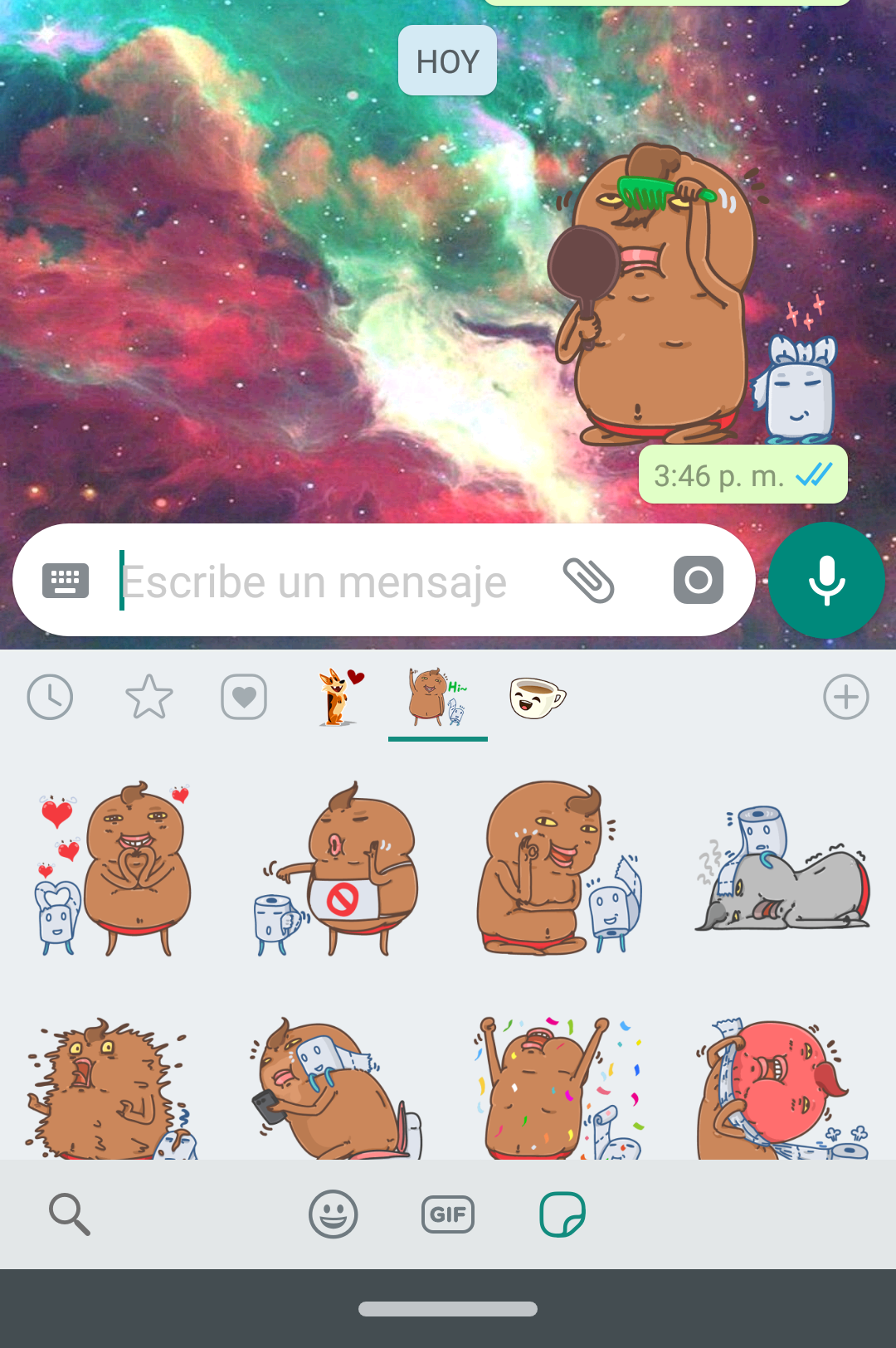896x1348 pixels.
Task: Show recently used stickers
Action: tap(50, 697)
